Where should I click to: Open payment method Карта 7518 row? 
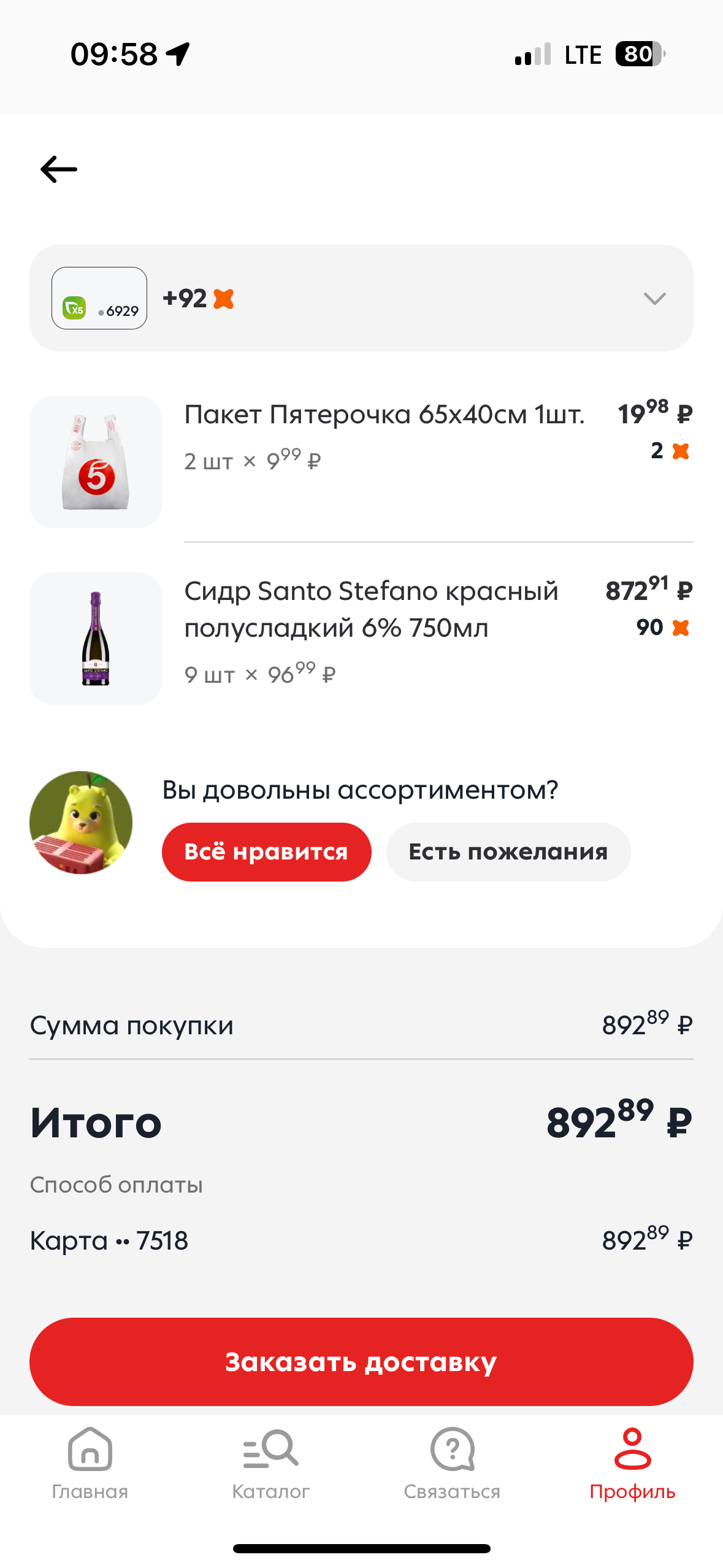pyautogui.click(x=110, y=1240)
